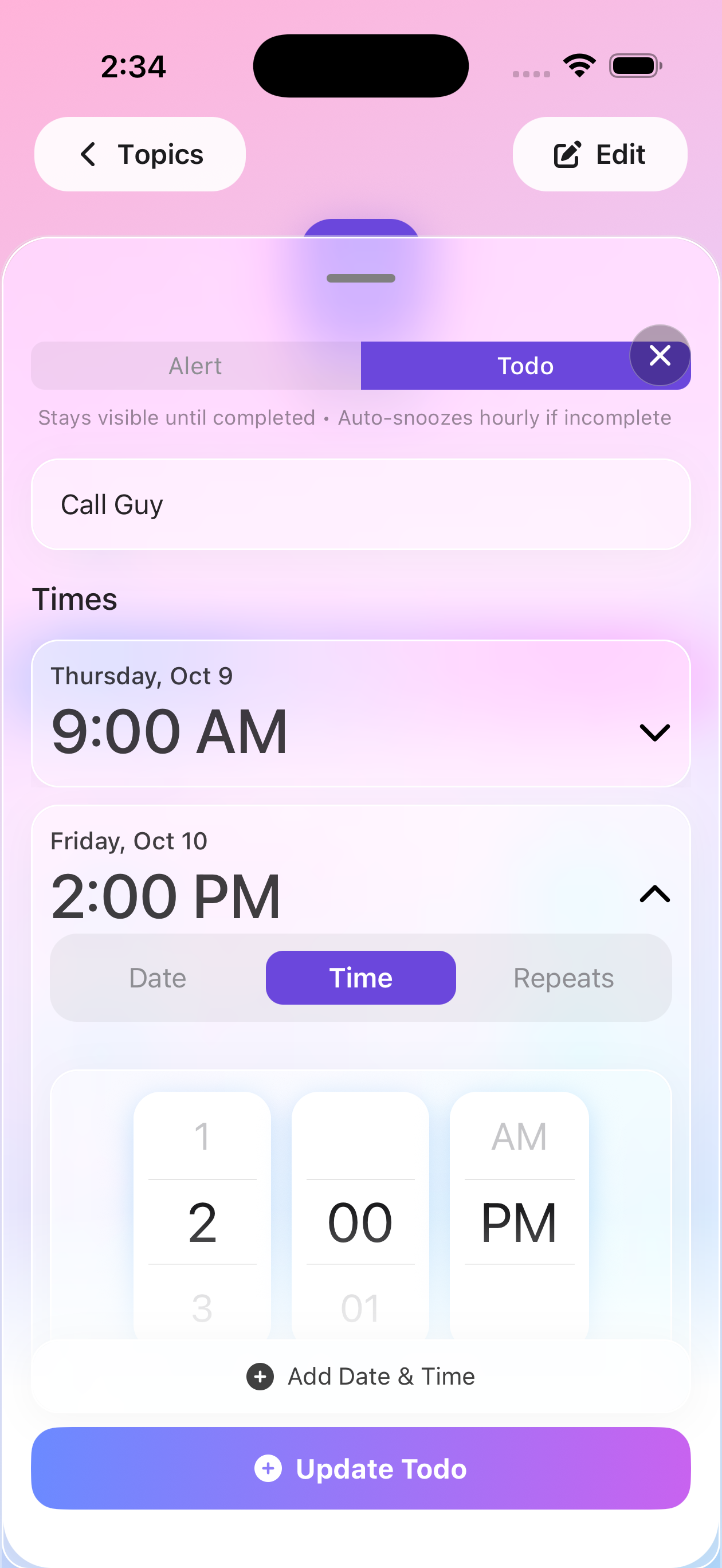Select the Time tab
The height and width of the screenshot is (1568, 722).
[360, 978]
